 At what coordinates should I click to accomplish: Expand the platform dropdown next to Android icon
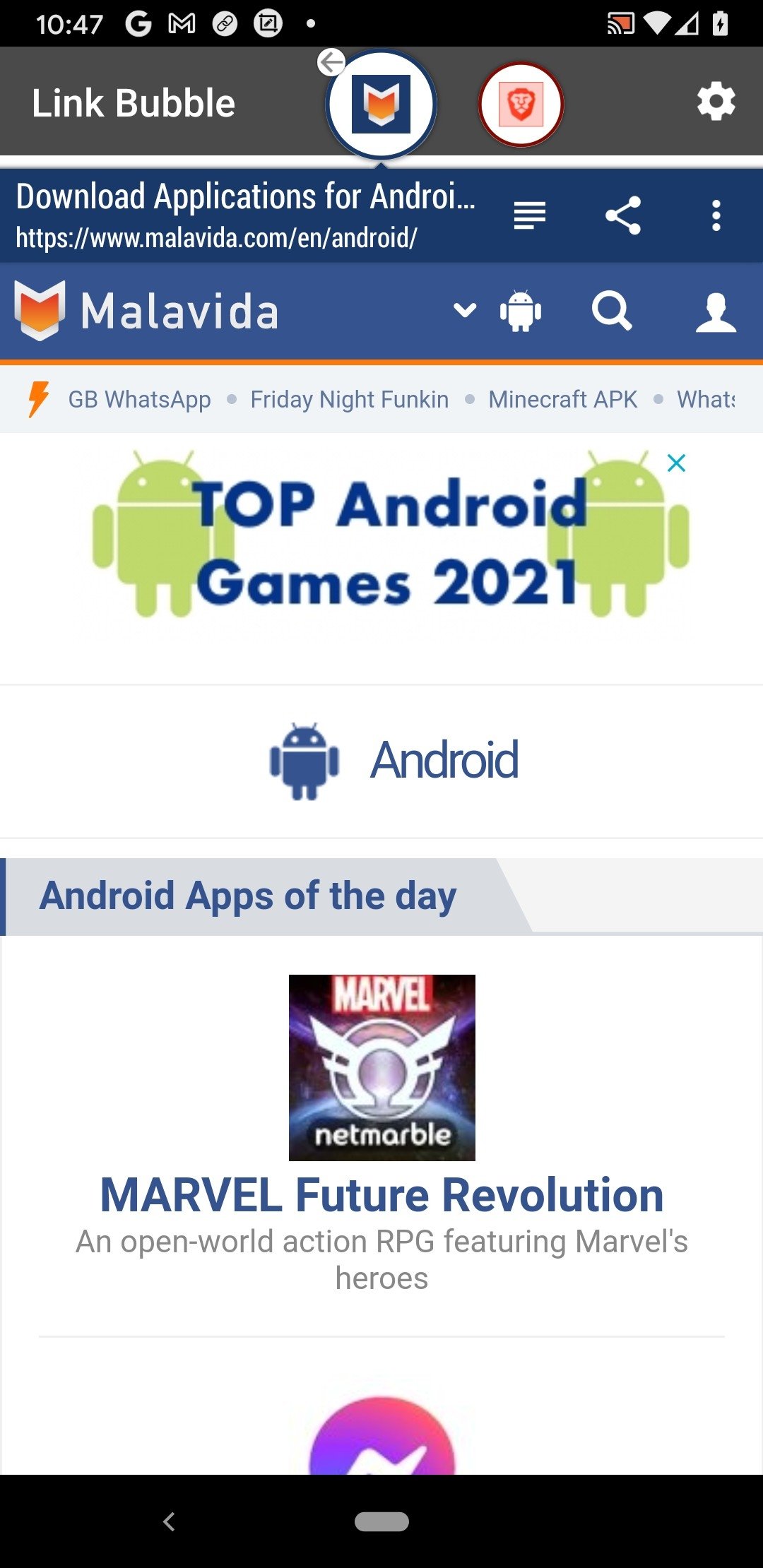[x=465, y=310]
